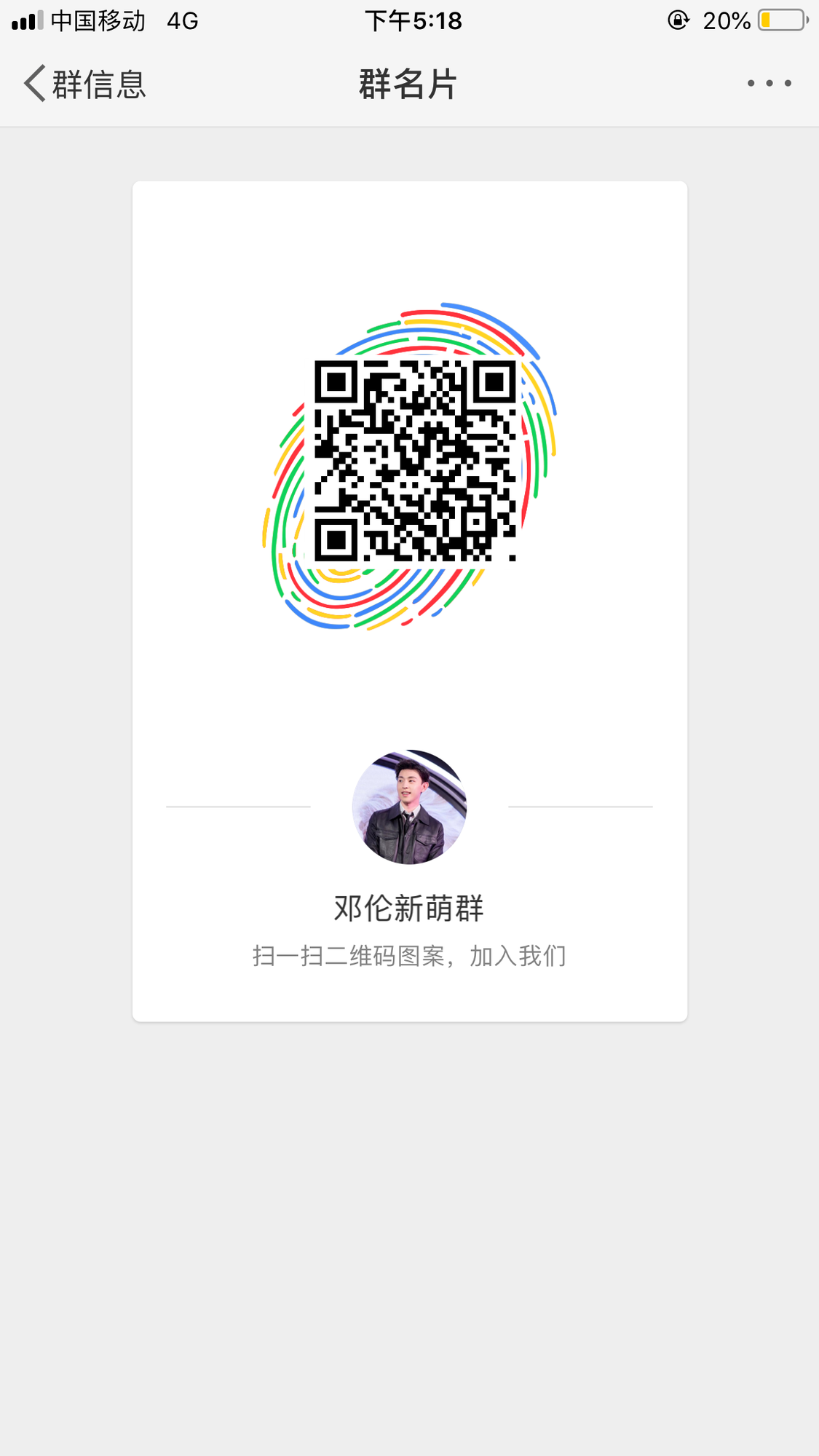Tap the divider line left of avatar
This screenshot has height=1456, width=819.
pos(237,807)
